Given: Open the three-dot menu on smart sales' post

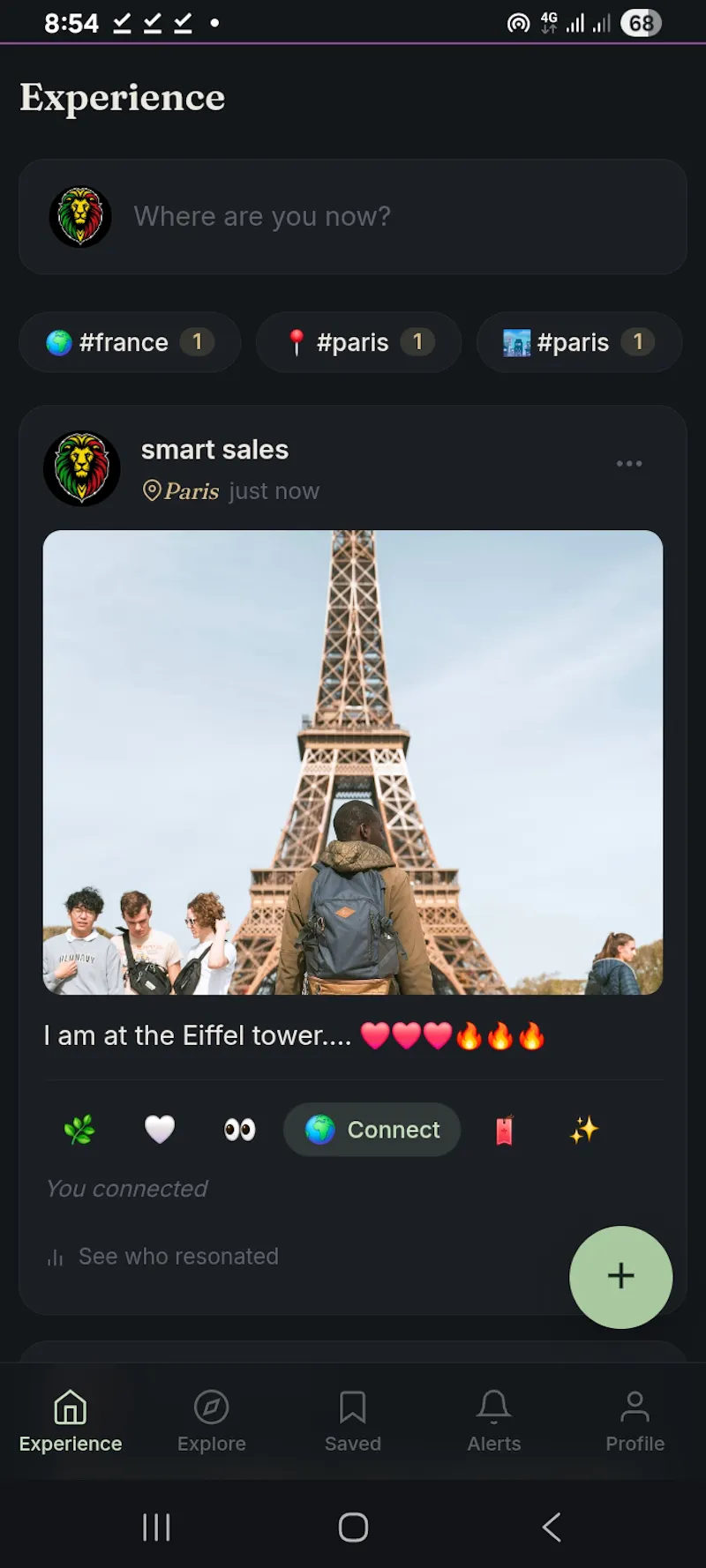Looking at the screenshot, I should [x=629, y=464].
